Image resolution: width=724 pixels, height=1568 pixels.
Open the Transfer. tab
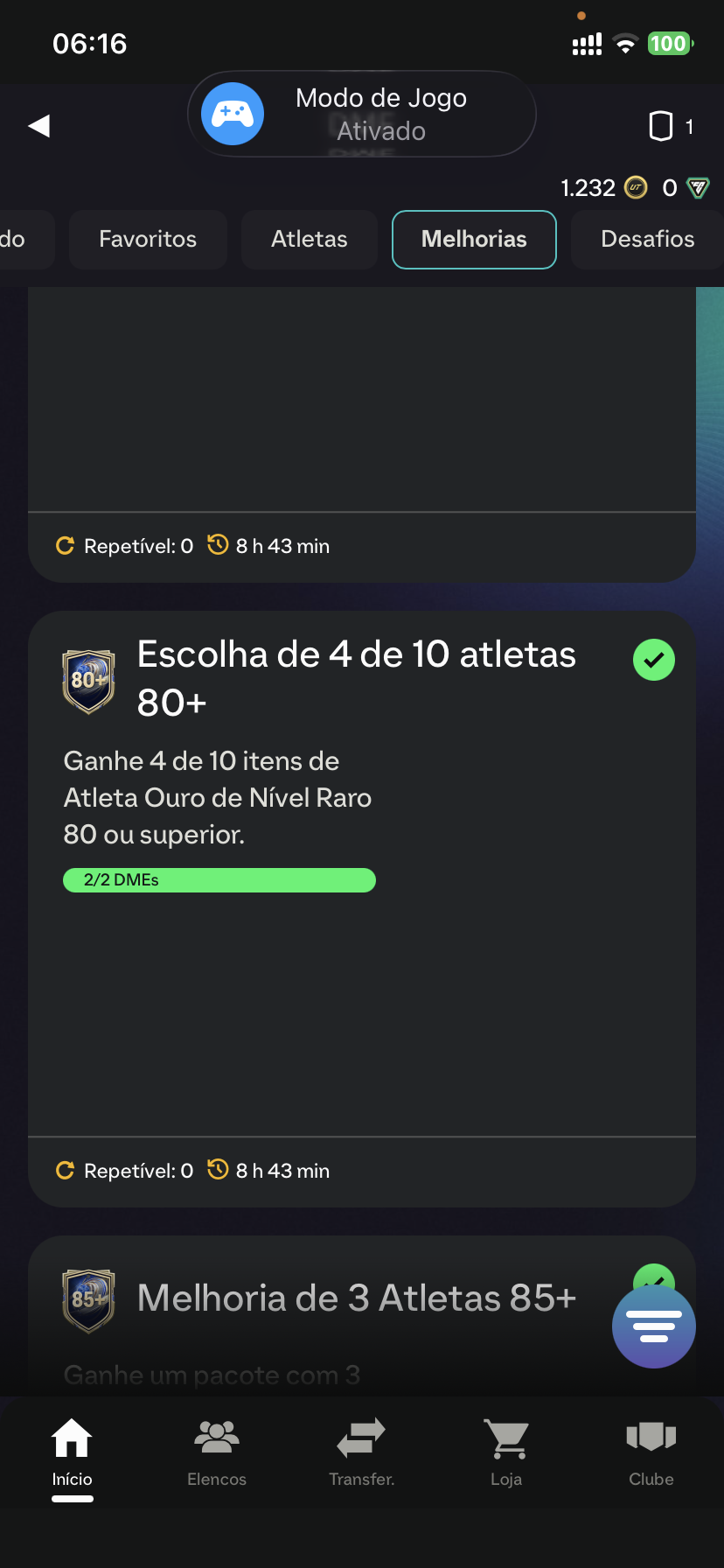tap(361, 1452)
